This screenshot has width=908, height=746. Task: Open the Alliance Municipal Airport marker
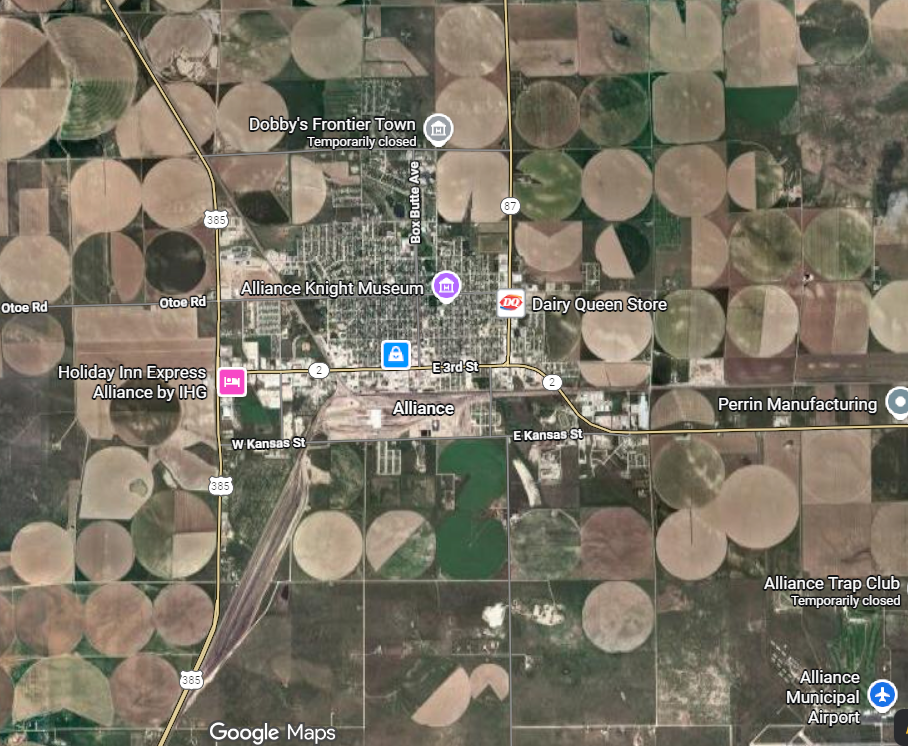click(882, 692)
